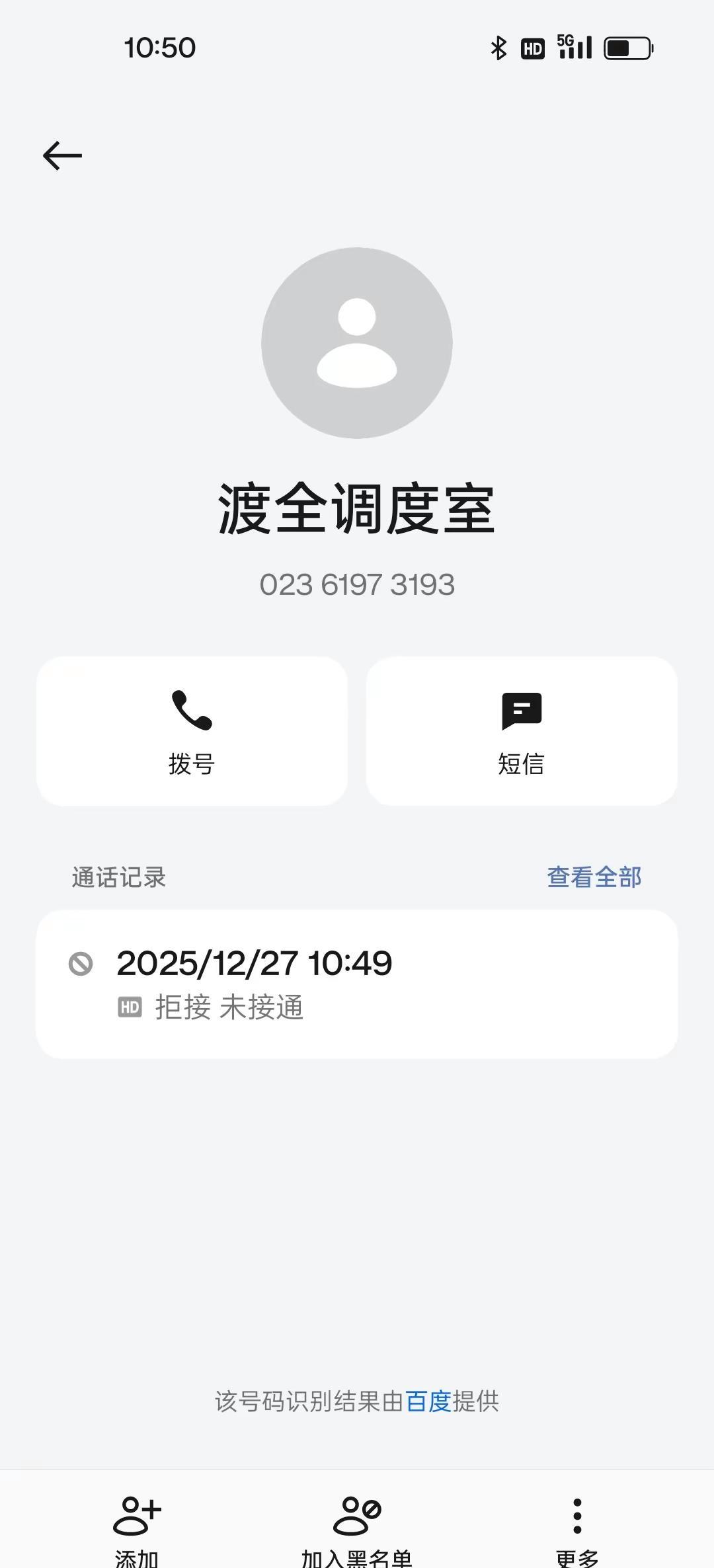The image size is (714, 1568).
Task: Tap the back arrow to leave contact page
Action: 62,155
